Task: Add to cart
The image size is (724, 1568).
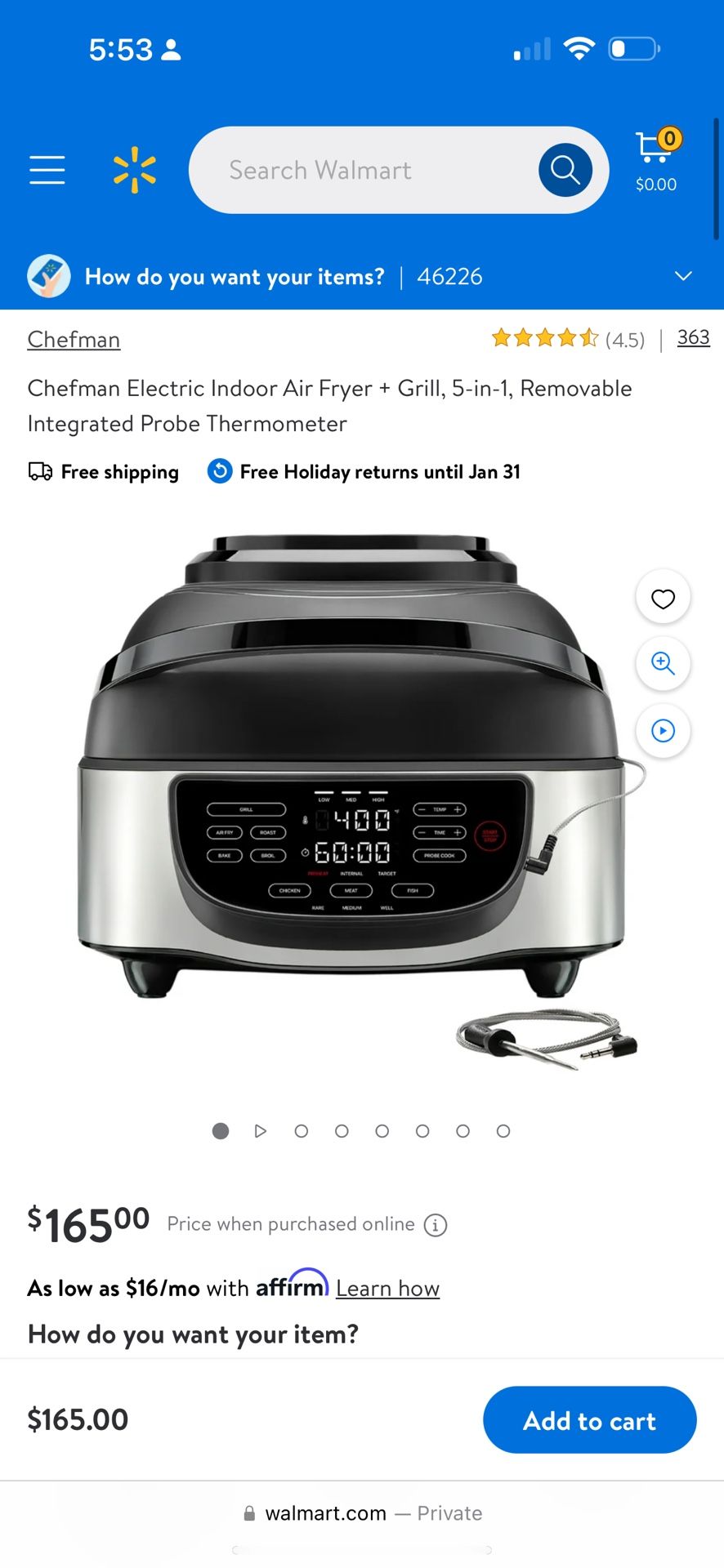Action: tap(589, 1420)
